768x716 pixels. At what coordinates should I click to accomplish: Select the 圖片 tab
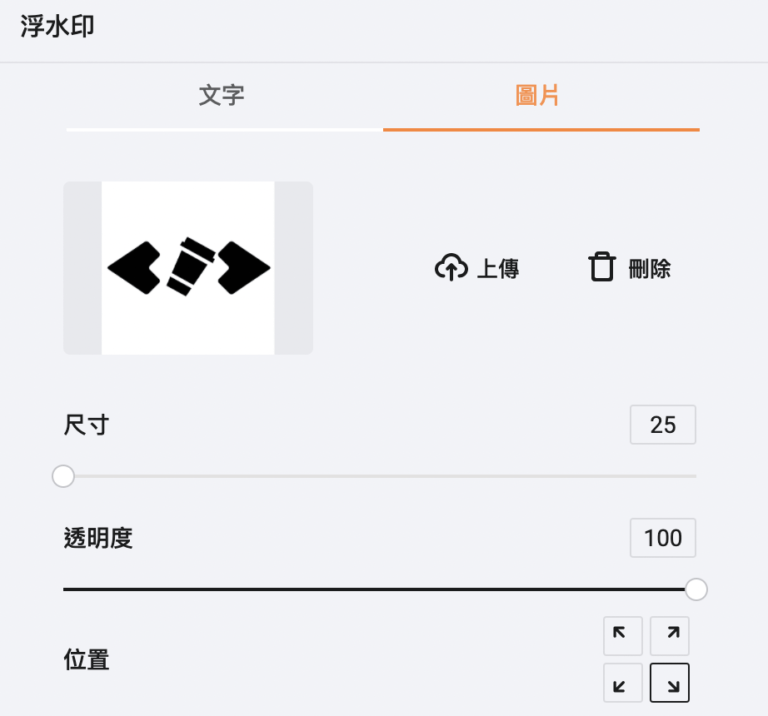click(x=538, y=96)
